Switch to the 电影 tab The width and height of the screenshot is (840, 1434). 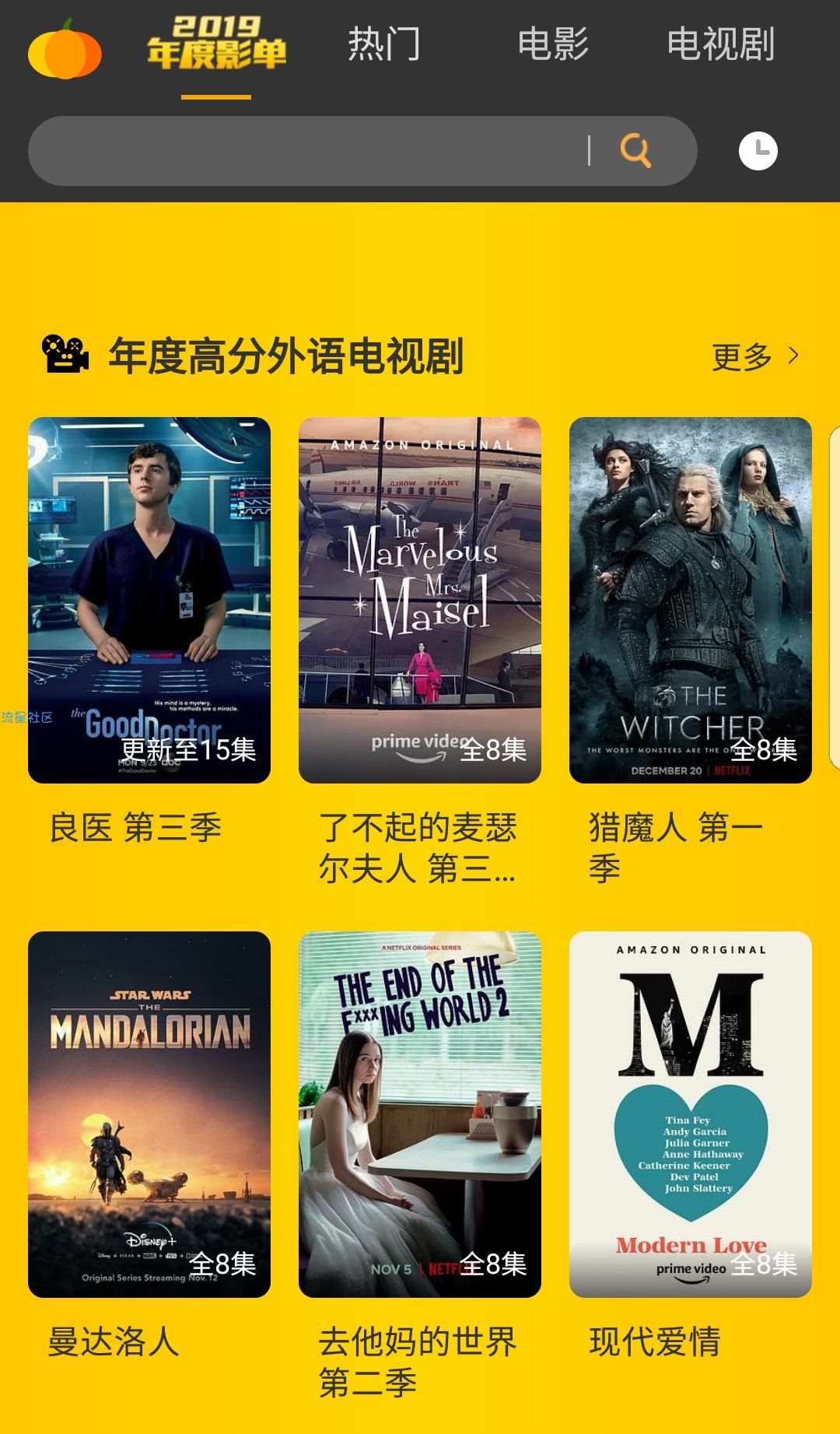point(553,44)
